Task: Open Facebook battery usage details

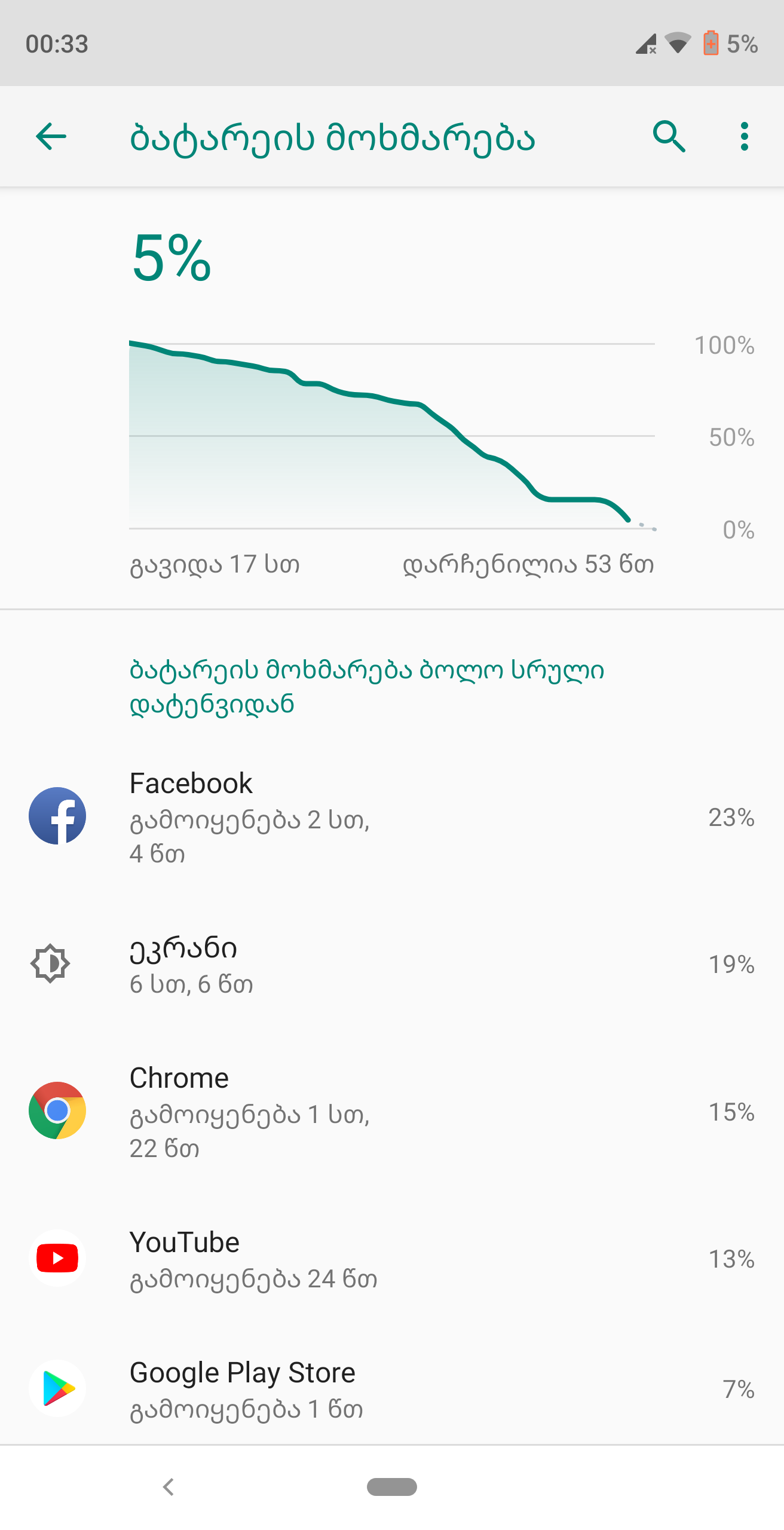Action: click(392, 817)
